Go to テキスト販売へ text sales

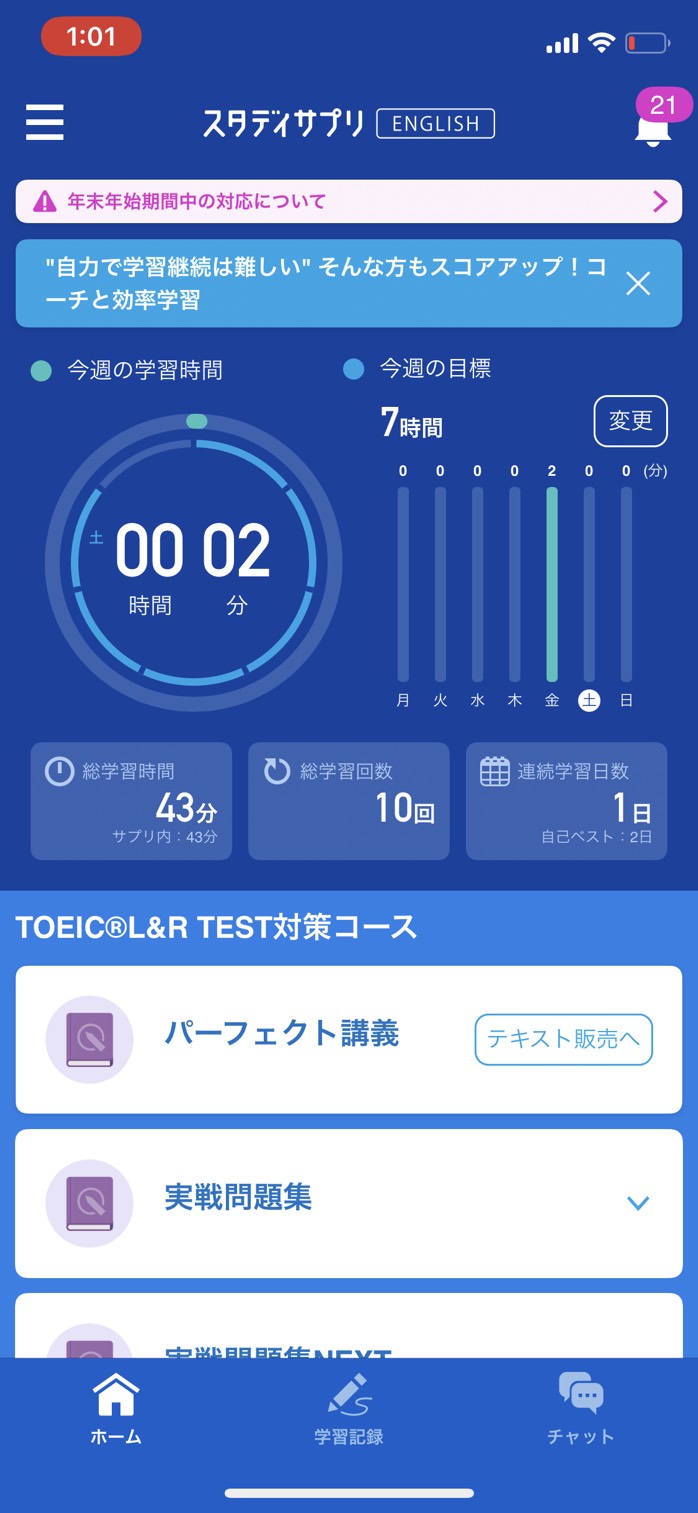563,1039
